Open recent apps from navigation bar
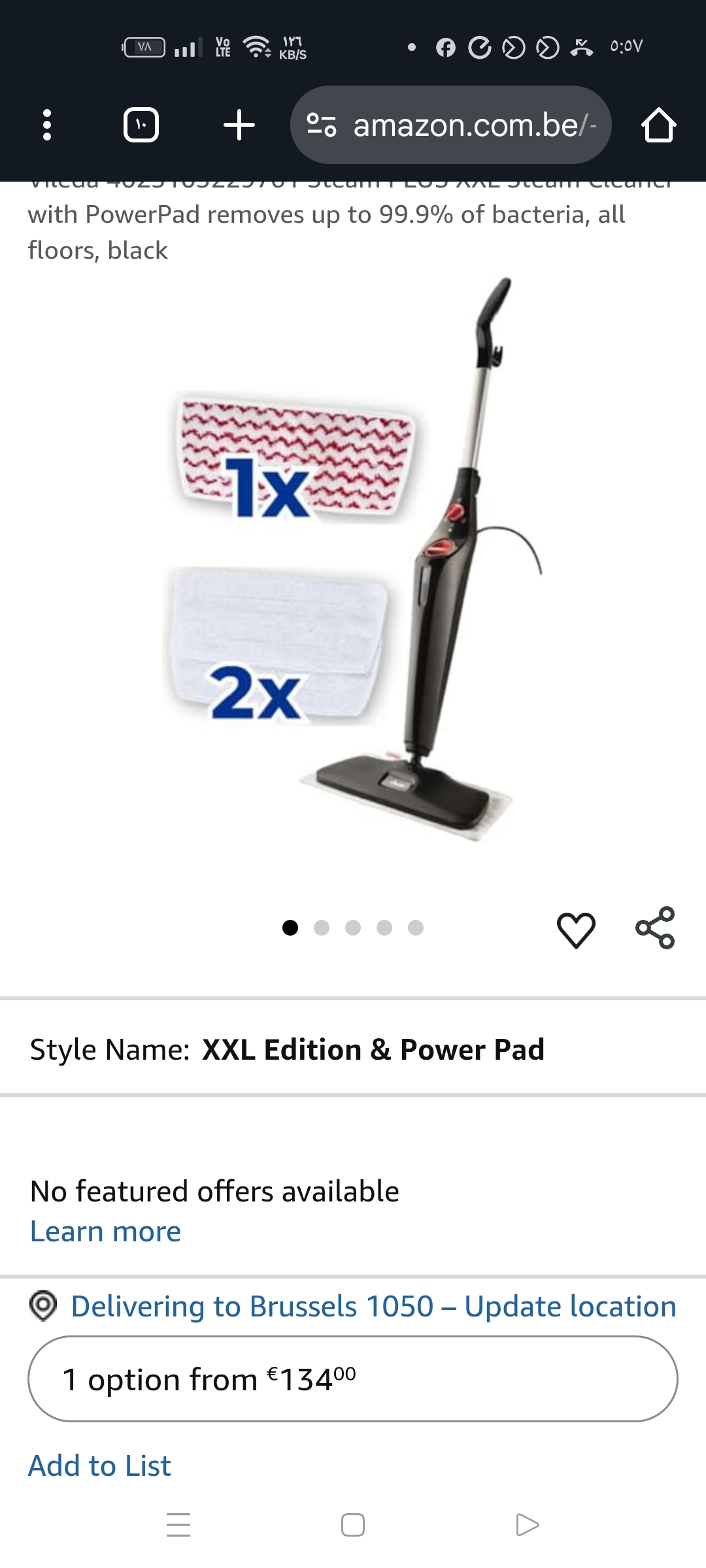 (x=178, y=1525)
